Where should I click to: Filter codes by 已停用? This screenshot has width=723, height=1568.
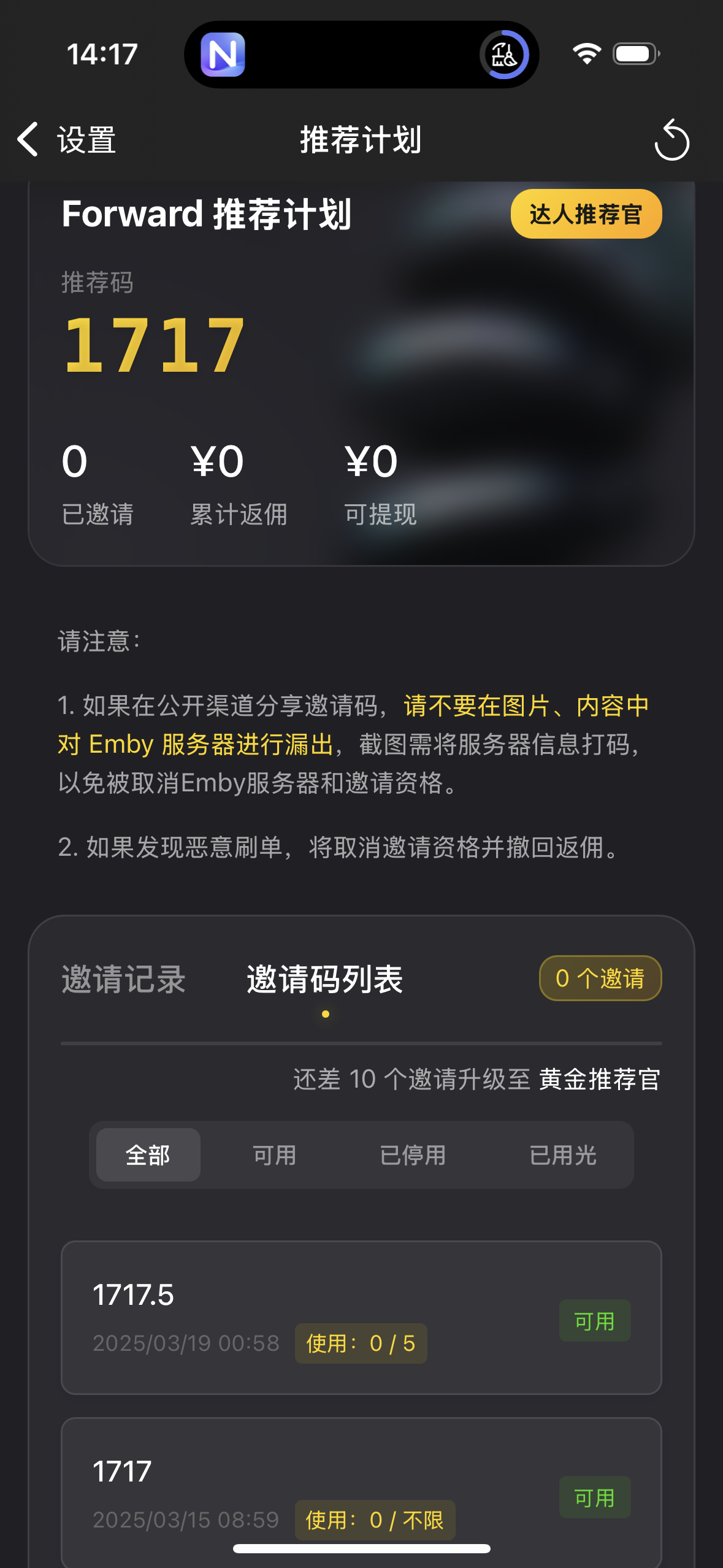coord(413,1155)
